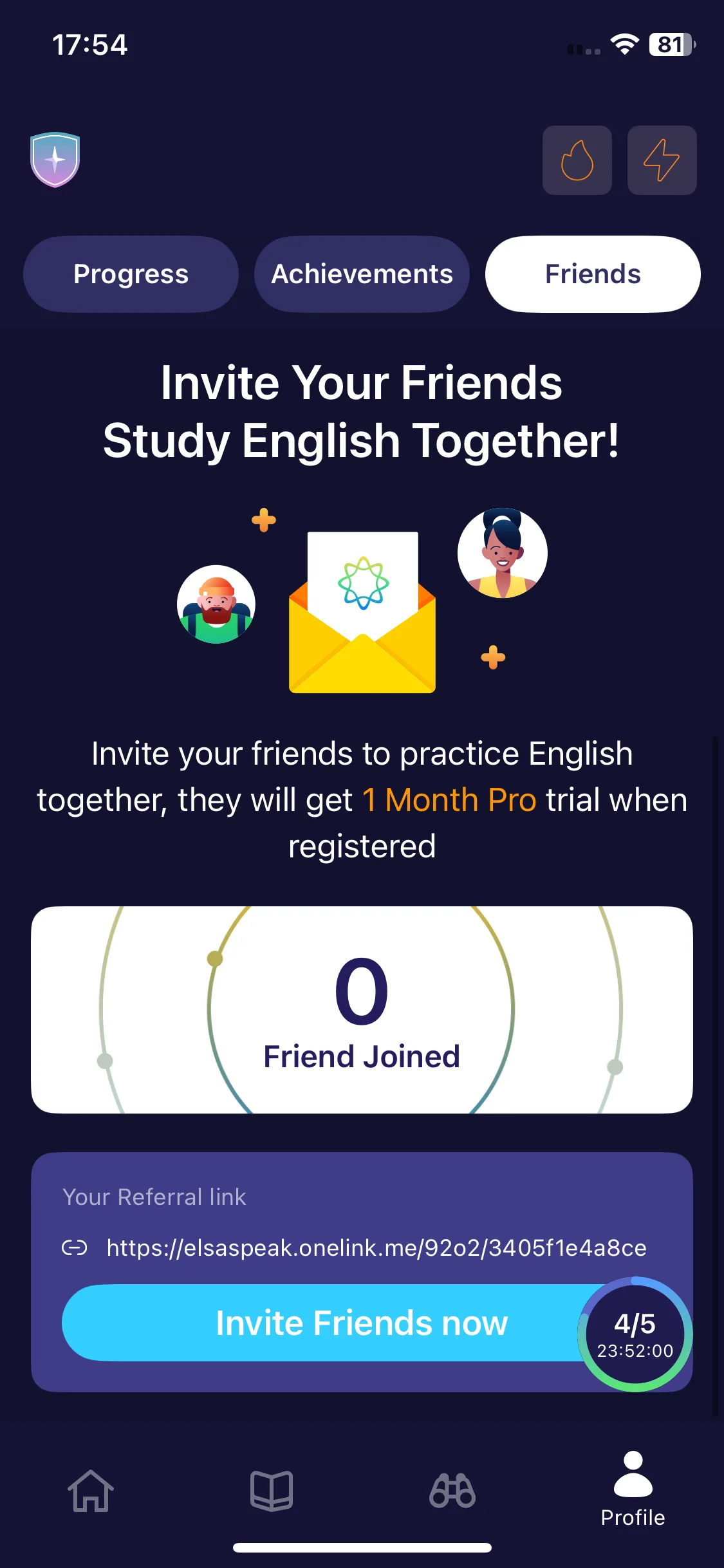Open the lightning bolt icon
Screen dimensions: 724x1568
[662, 160]
